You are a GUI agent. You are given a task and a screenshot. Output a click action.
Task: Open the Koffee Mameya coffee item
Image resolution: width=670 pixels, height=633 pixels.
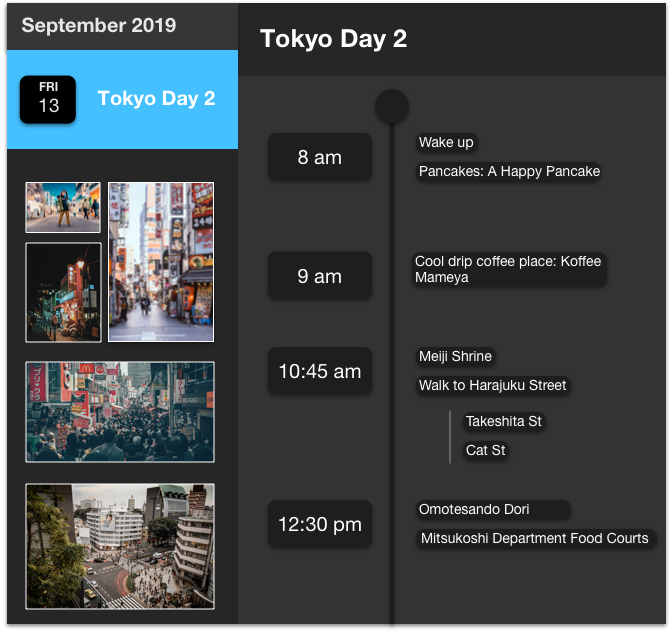click(x=509, y=270)
